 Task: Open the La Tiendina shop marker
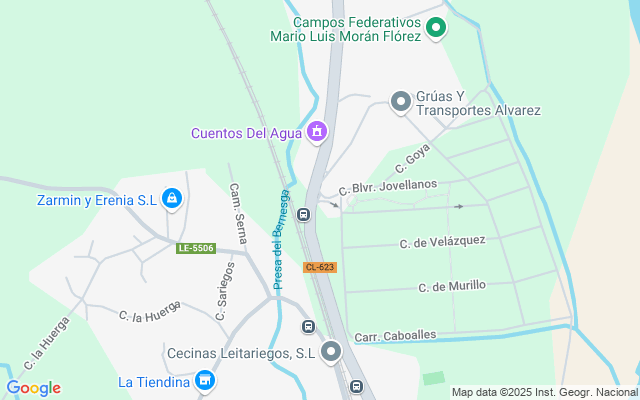[x=205, y=381]
